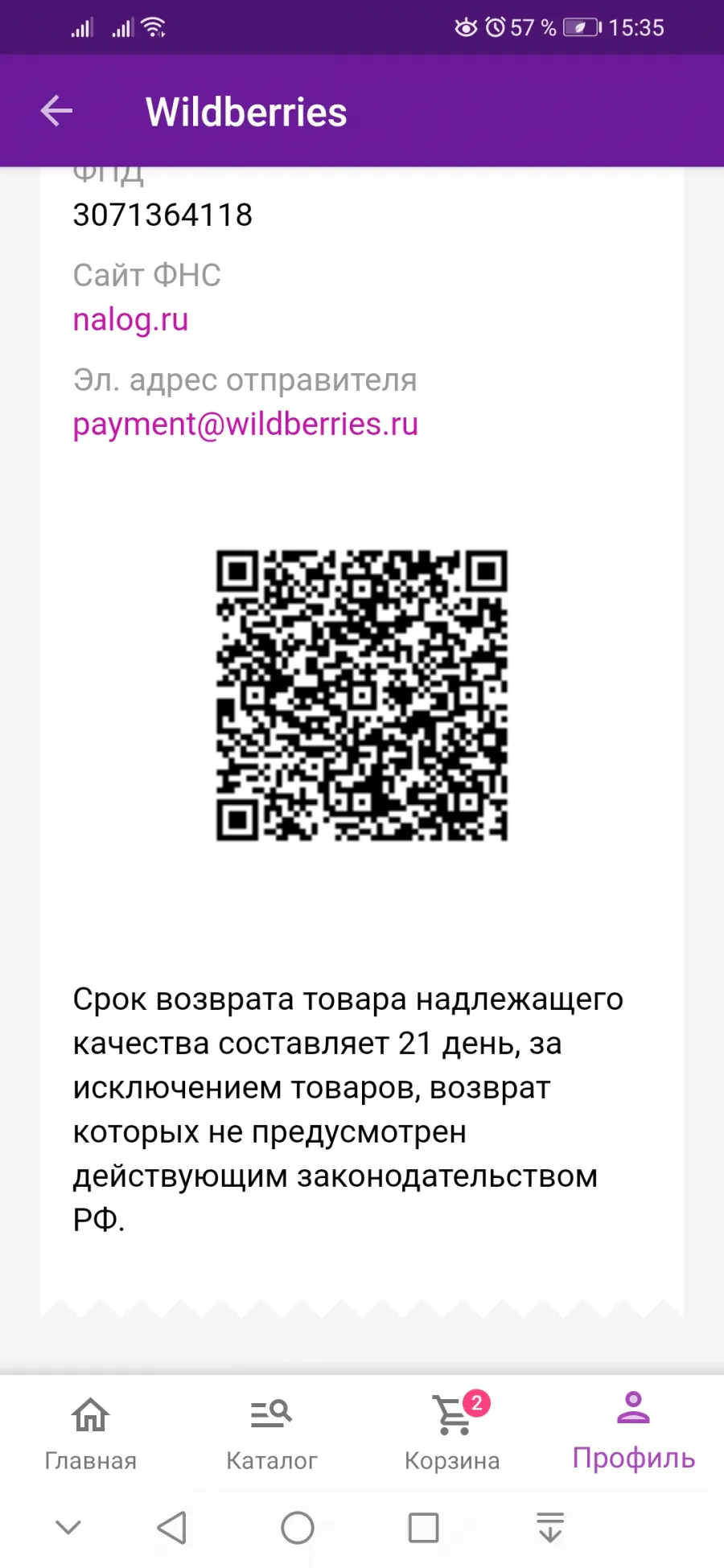Go back using the app bar arrow
The width and height of the screenshot is (724, 1568).
pyautogui.click(x=56, y=111)
